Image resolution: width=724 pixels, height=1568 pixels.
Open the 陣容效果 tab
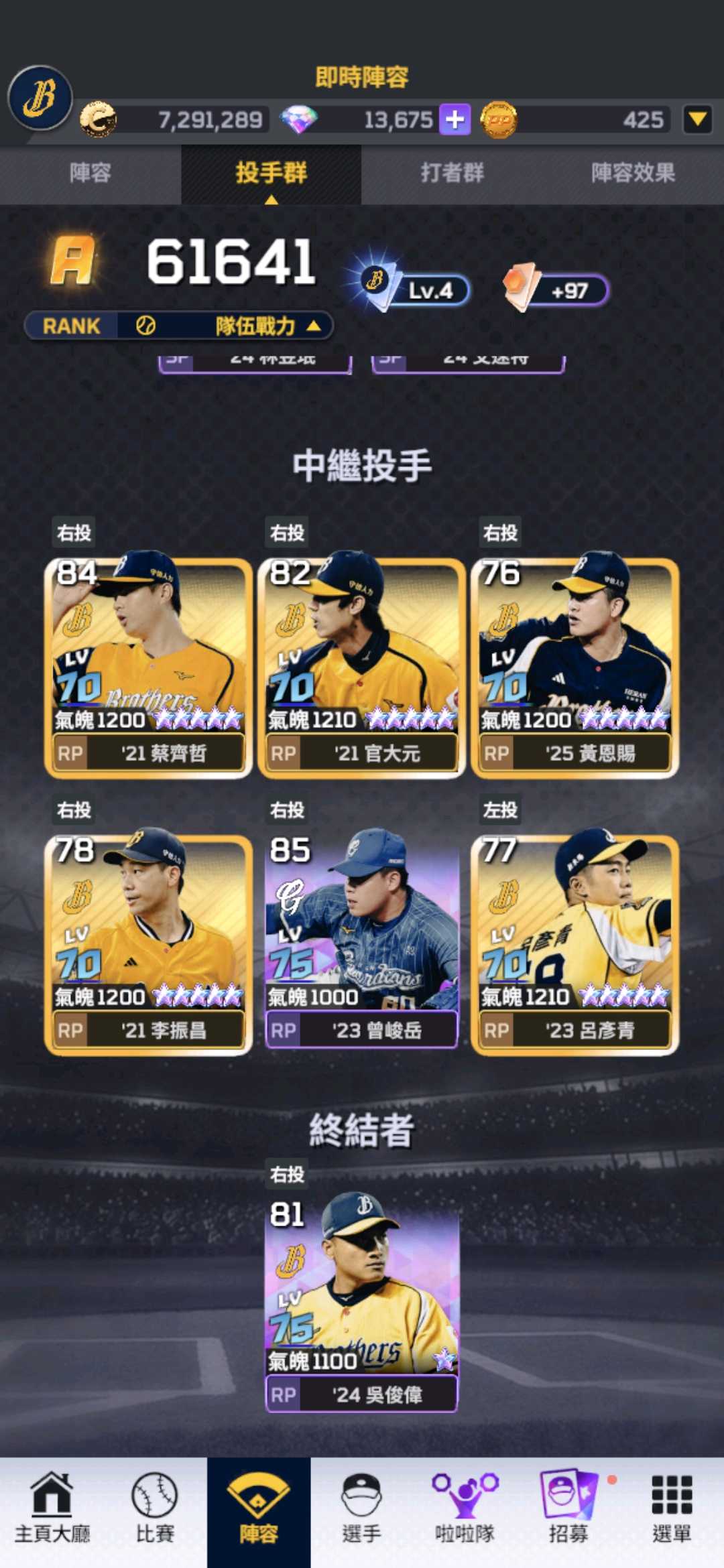(633, 174)
